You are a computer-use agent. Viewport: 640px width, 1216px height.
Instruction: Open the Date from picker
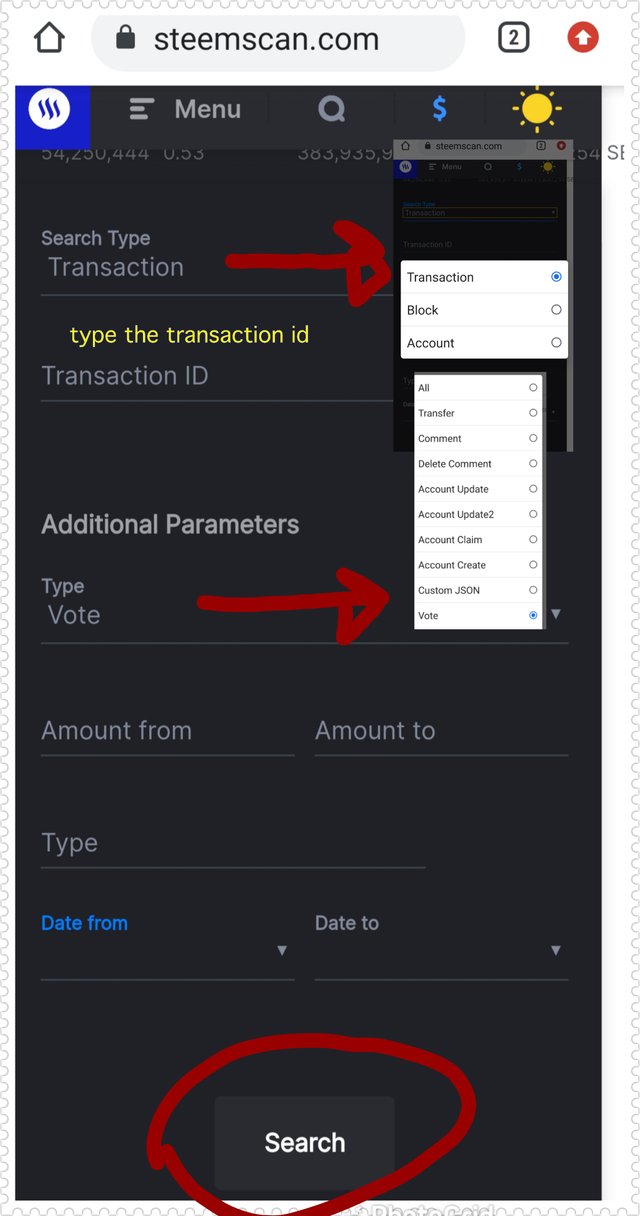167,949
